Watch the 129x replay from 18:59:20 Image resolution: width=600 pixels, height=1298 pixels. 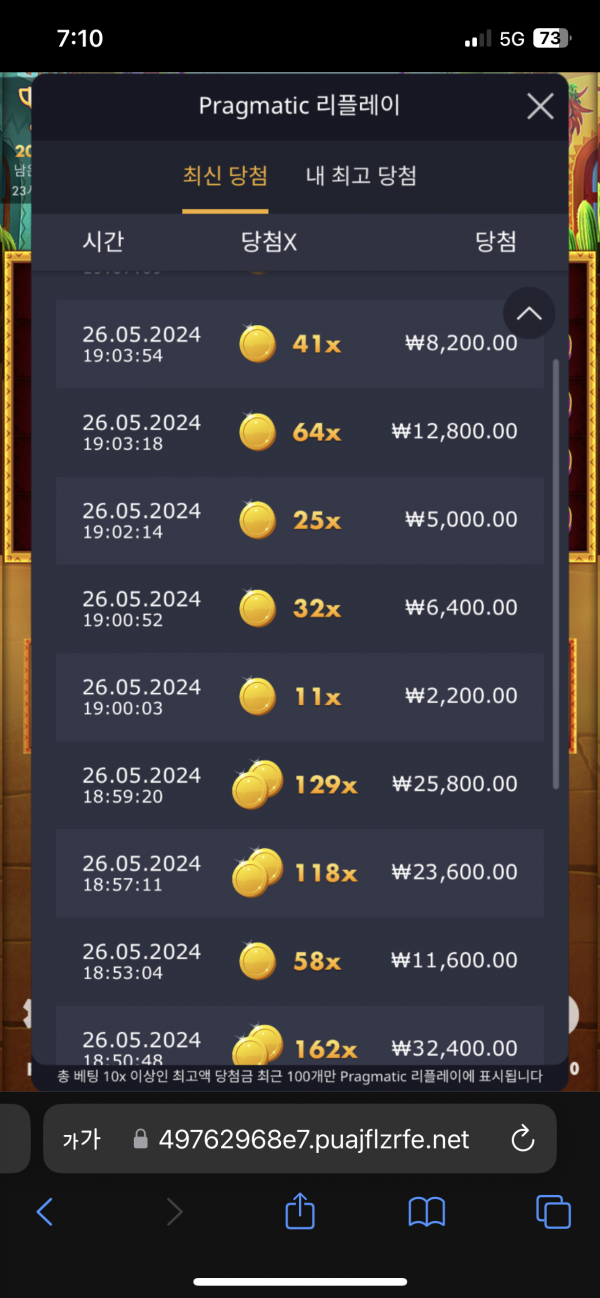pos(300,784)
